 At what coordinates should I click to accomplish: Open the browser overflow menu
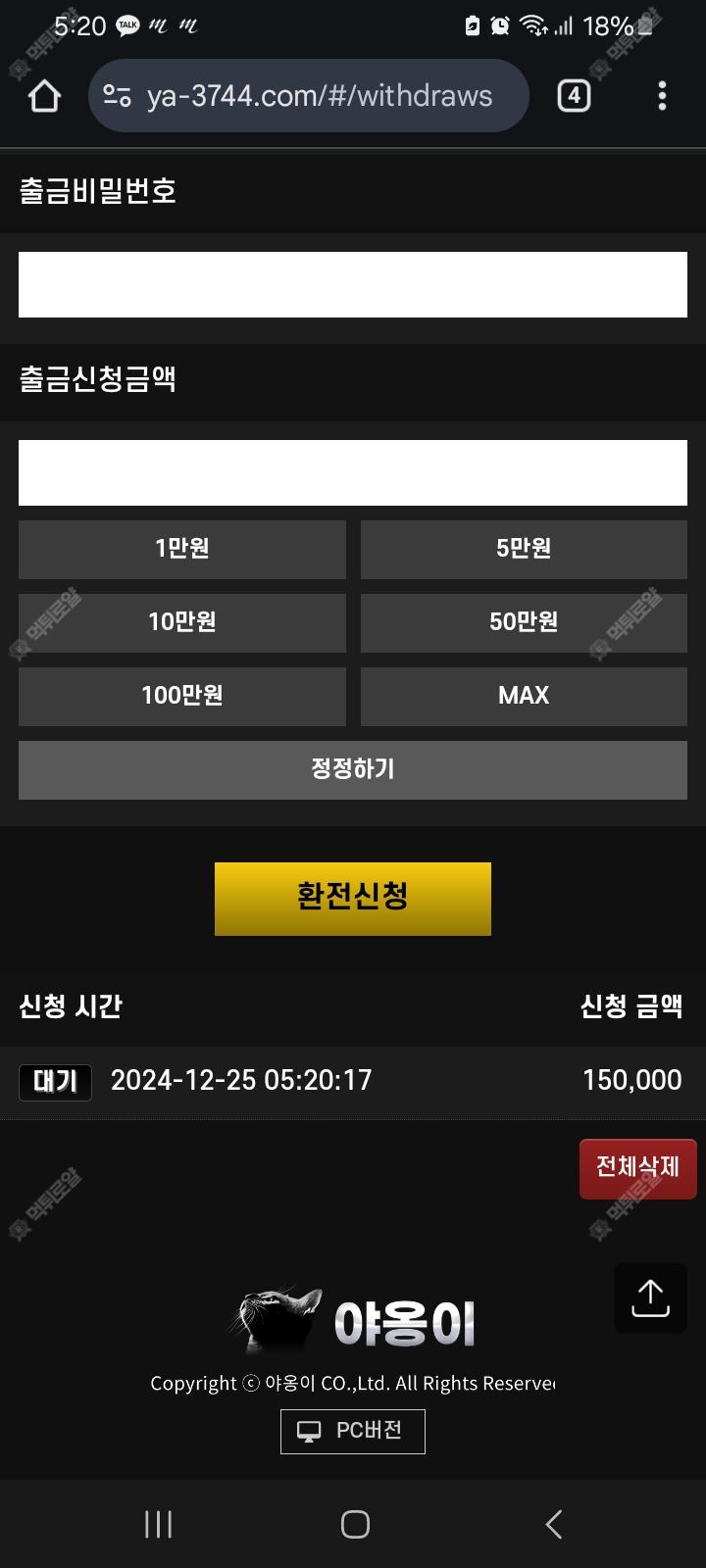662,96
